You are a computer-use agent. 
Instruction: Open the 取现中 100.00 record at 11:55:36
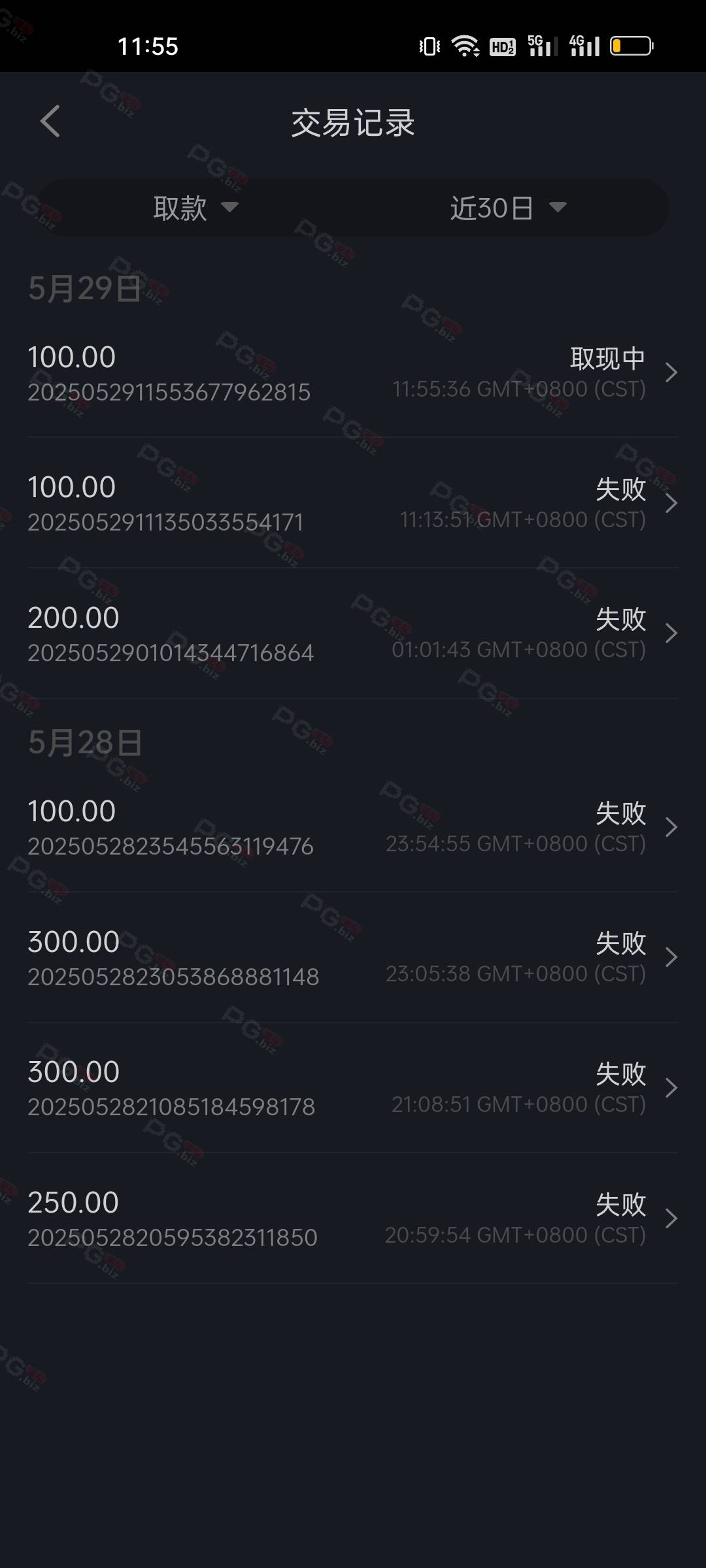(353, 372)
